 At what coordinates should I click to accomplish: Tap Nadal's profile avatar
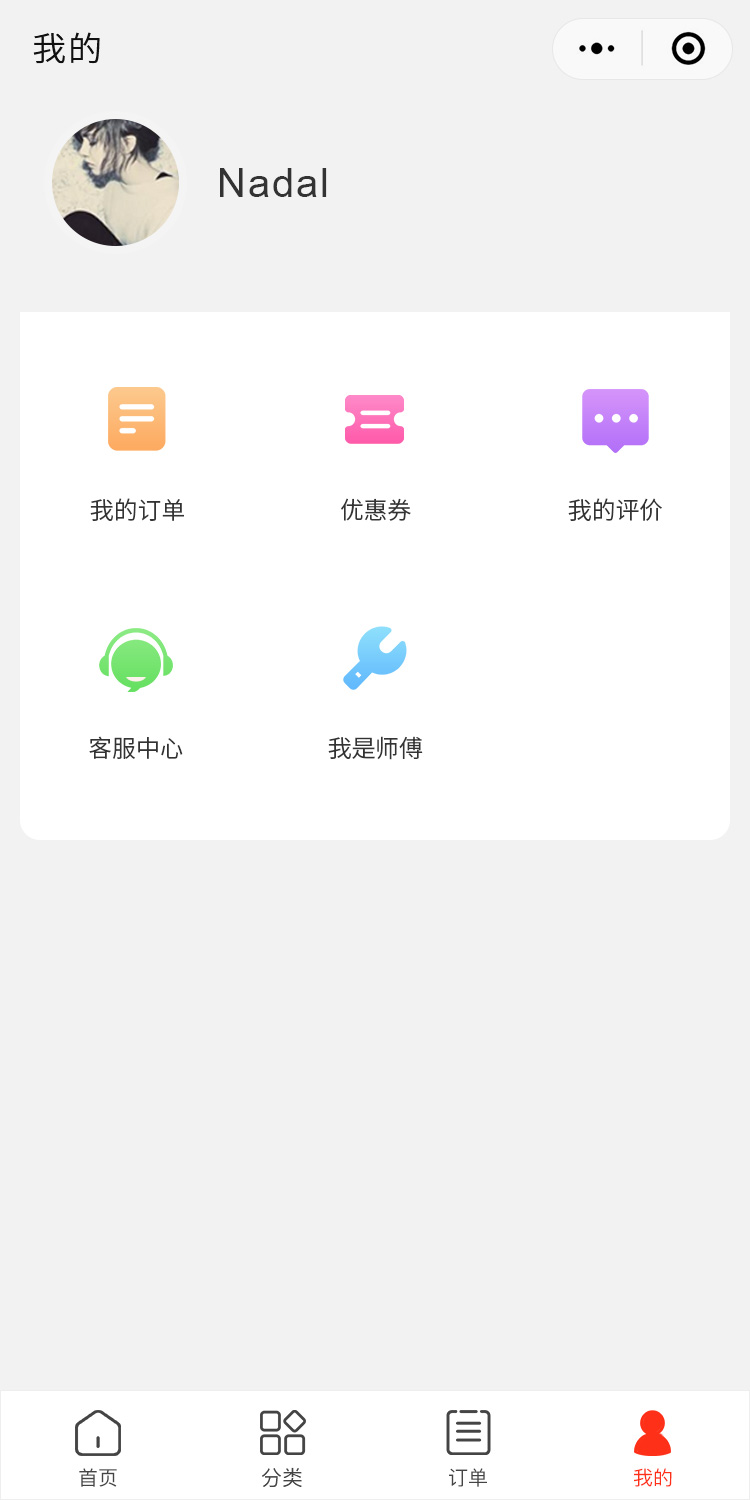pos(116,182)
